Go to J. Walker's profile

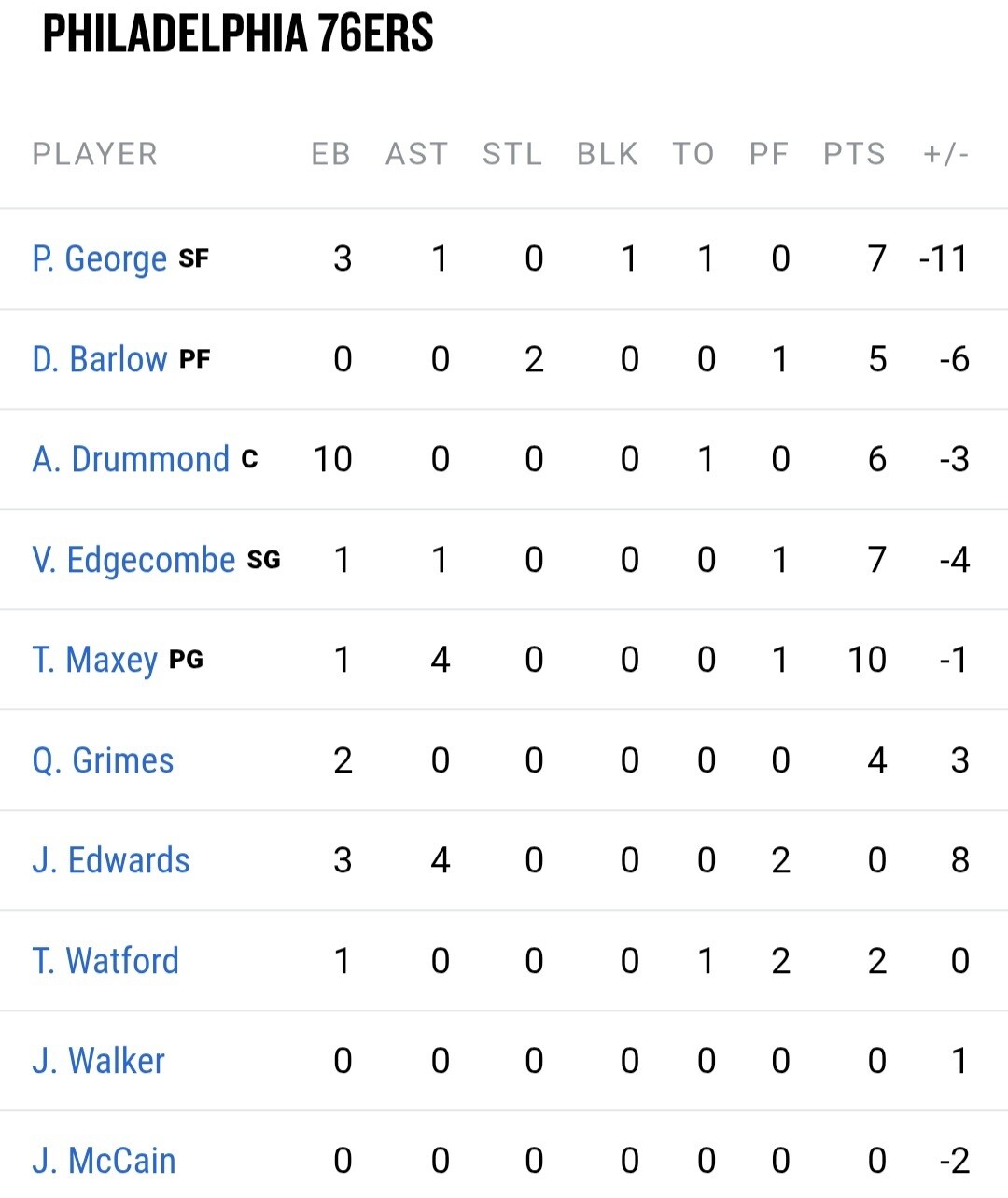(x=98, y=1061)
